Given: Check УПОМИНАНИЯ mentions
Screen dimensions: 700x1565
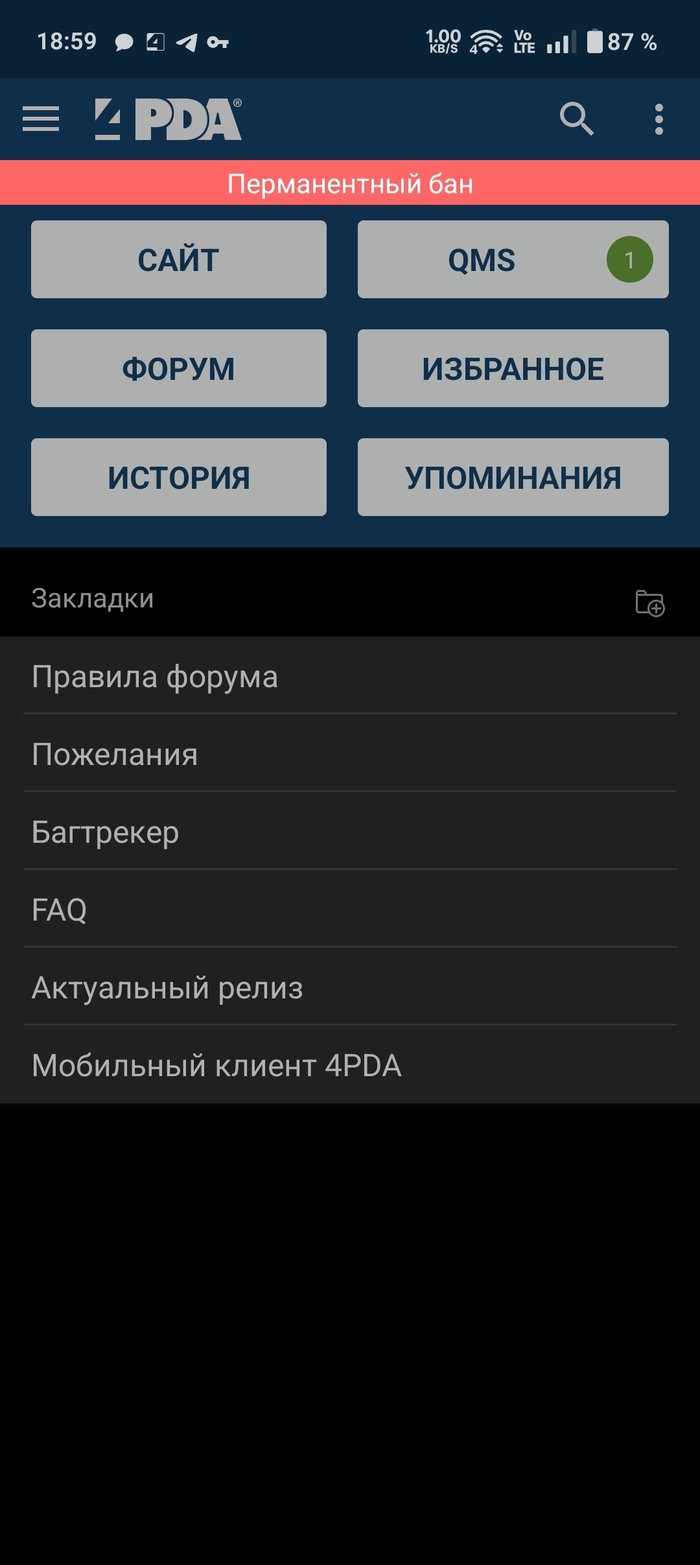Looking at the screenshot, I should [512, 478].
